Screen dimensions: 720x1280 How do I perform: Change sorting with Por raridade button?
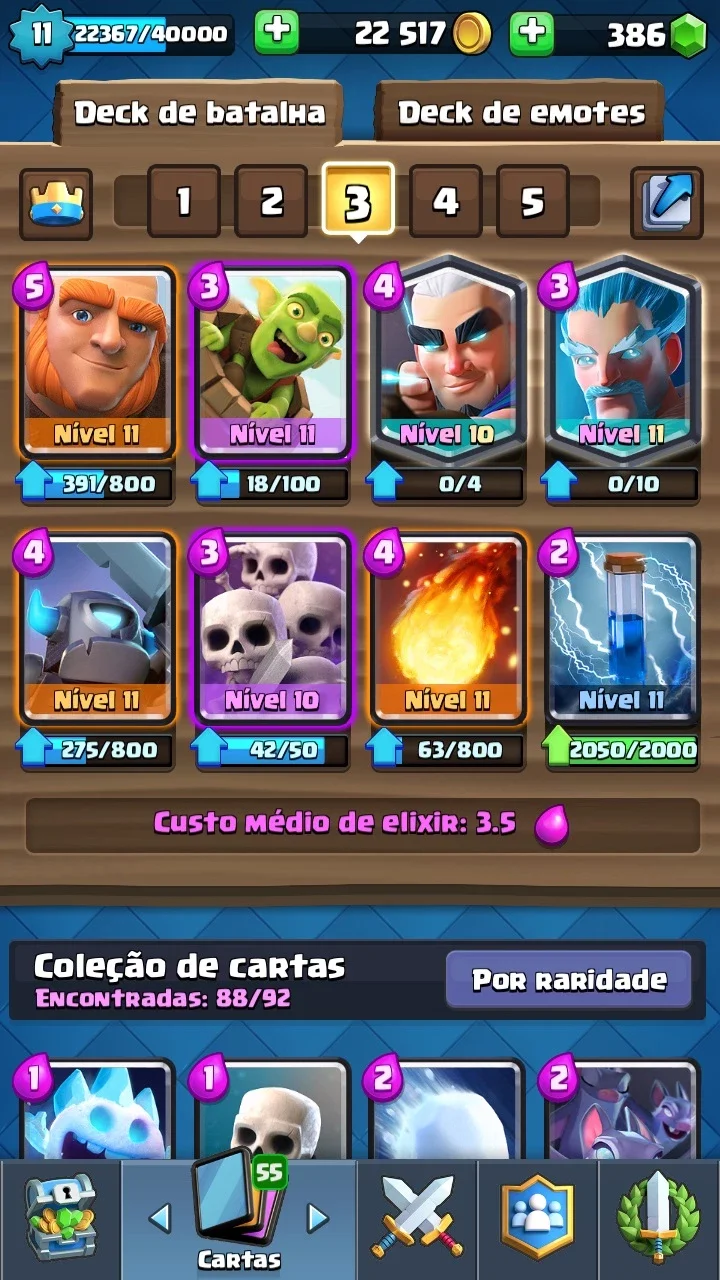point(569,979)
